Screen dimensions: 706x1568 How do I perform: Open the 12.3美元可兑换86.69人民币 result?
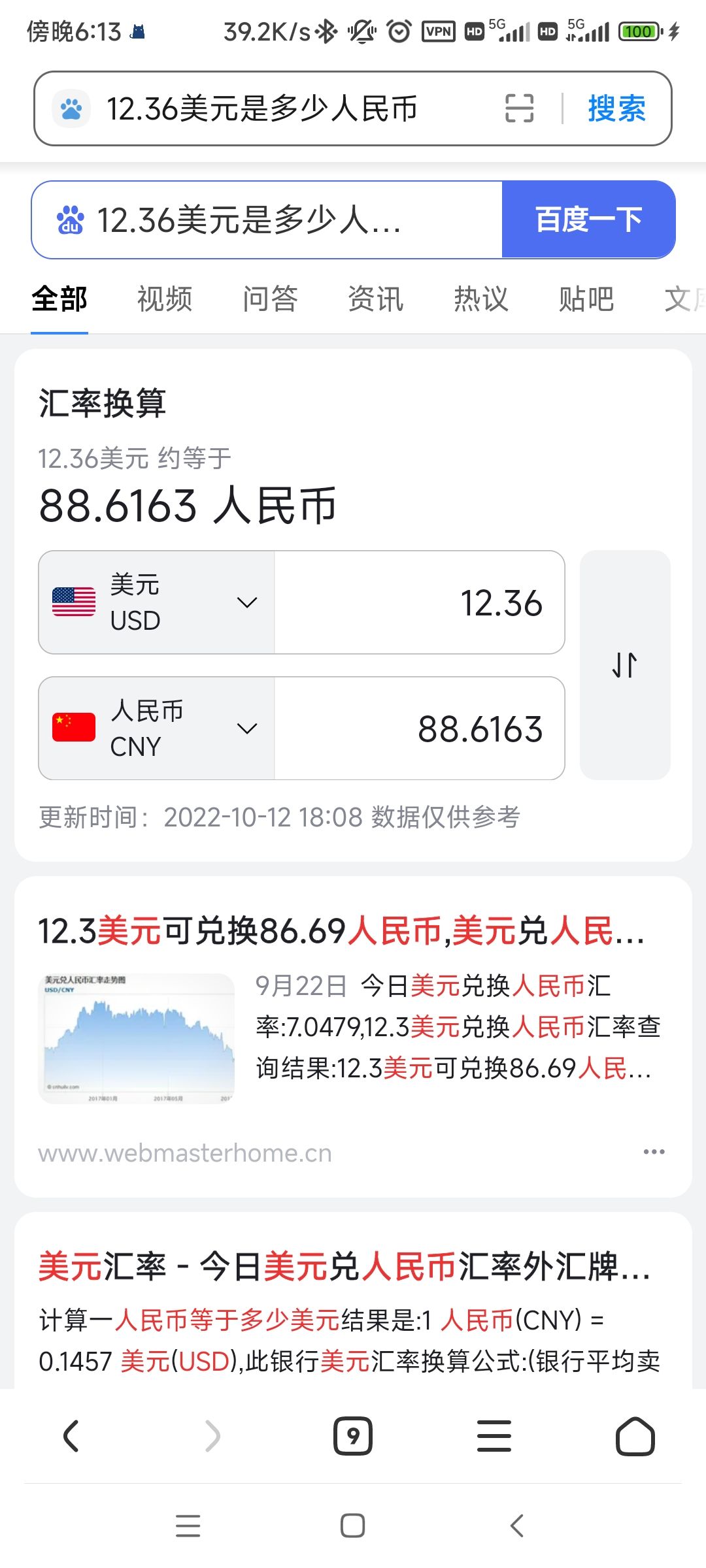coord(340,930)
